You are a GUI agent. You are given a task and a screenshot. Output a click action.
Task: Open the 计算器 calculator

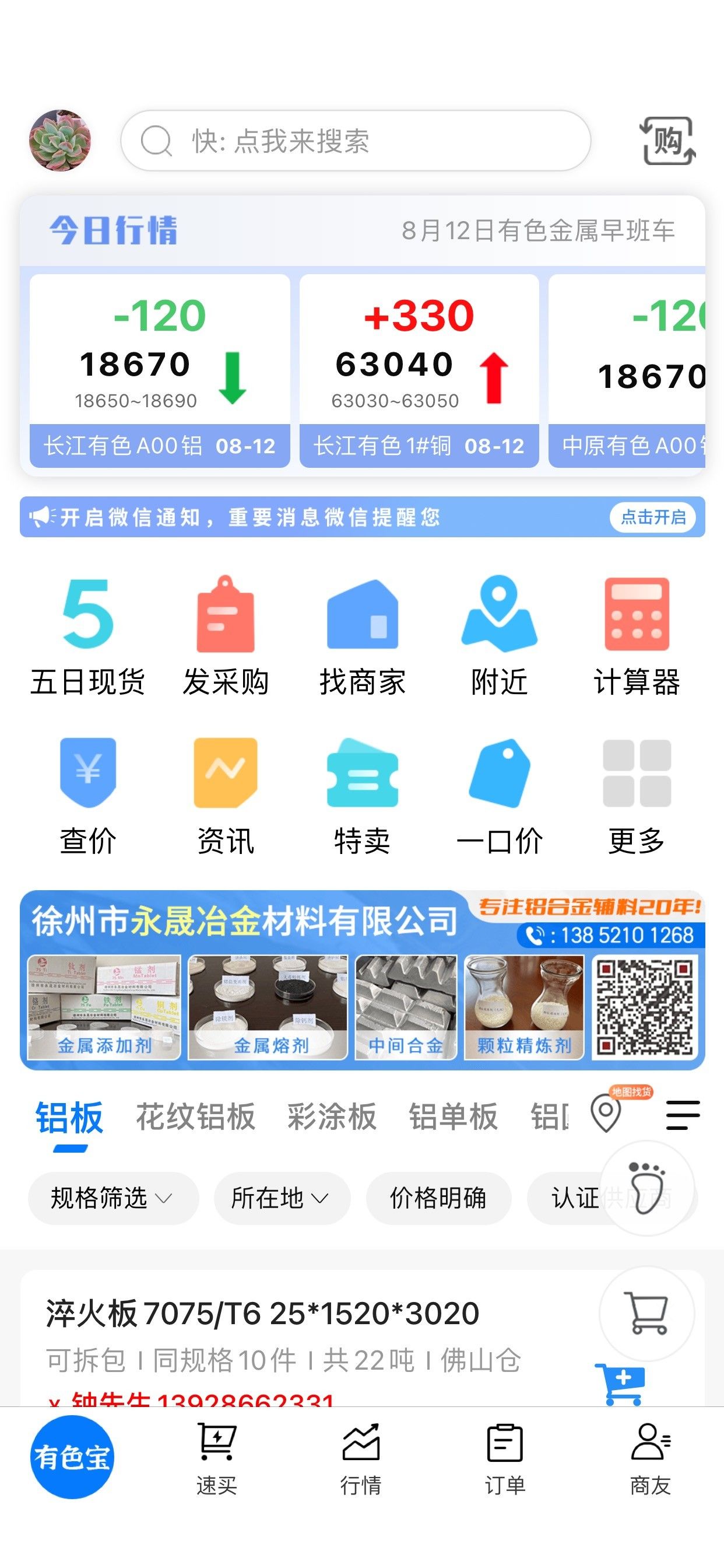[x=637, y=636]
